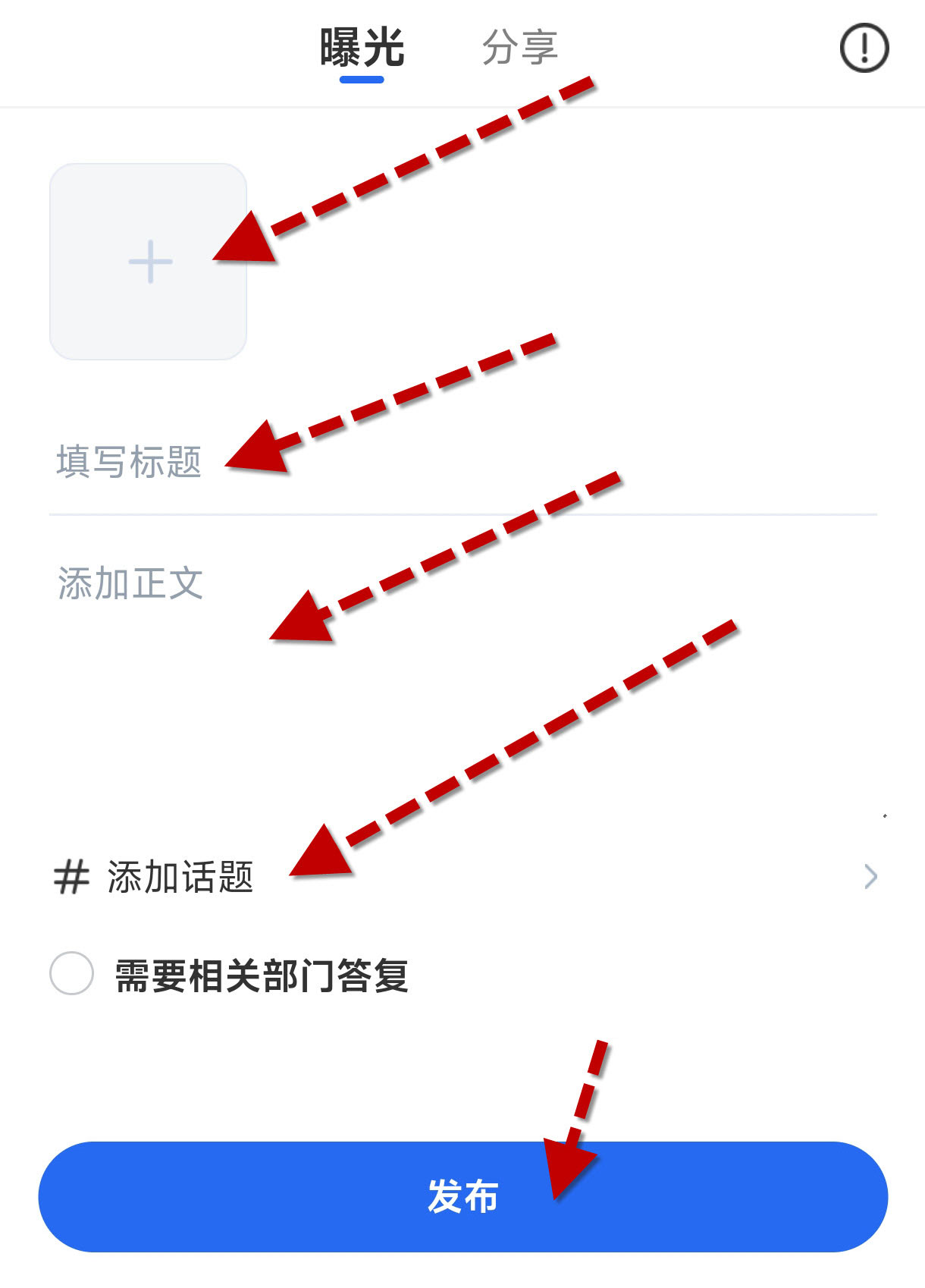Select 需要相关部门答复 option
Image resolution: width=925 pixels, height=1288 pixels.
[x=72, y=973]
